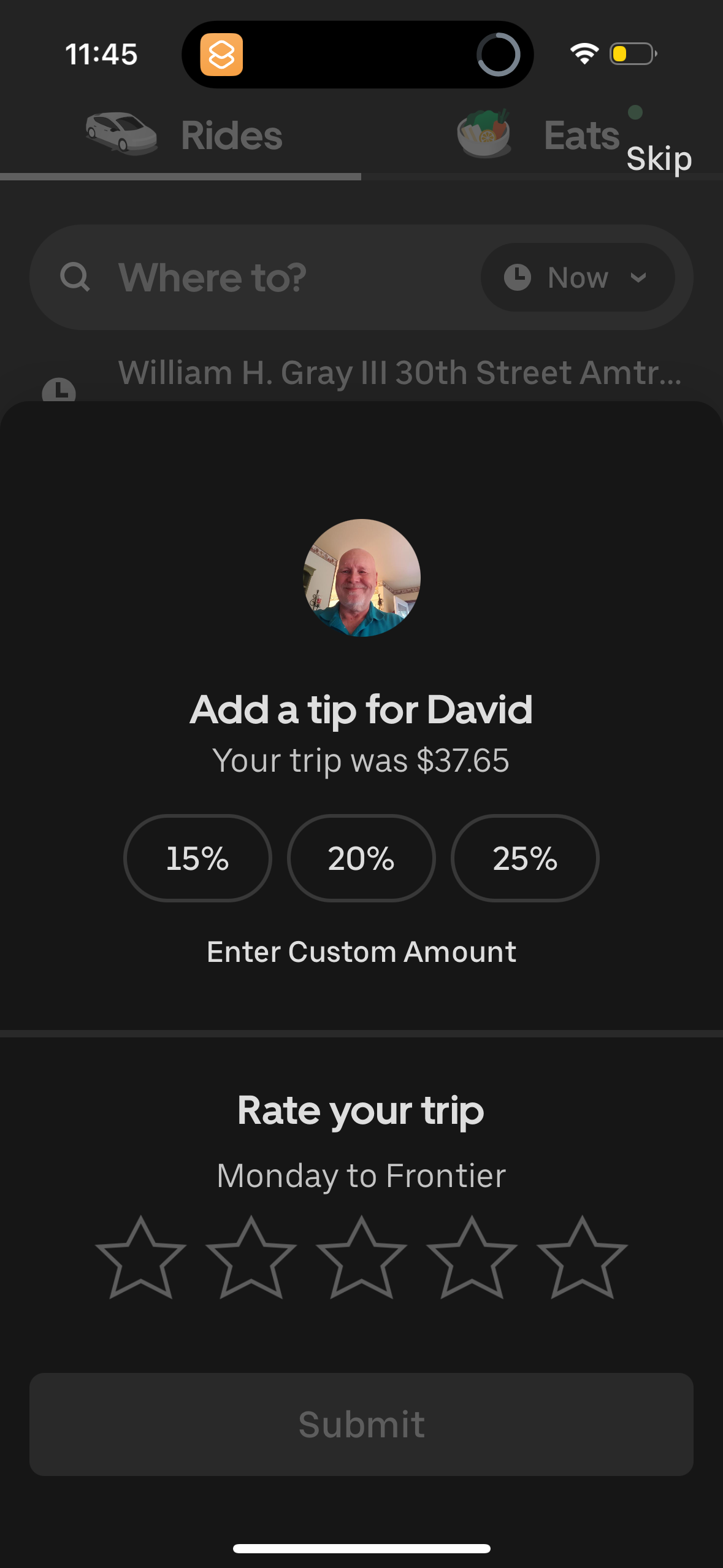Open the Now pickup time dropdown
This screenshot has height=1568, width=723.
[576, 277]
